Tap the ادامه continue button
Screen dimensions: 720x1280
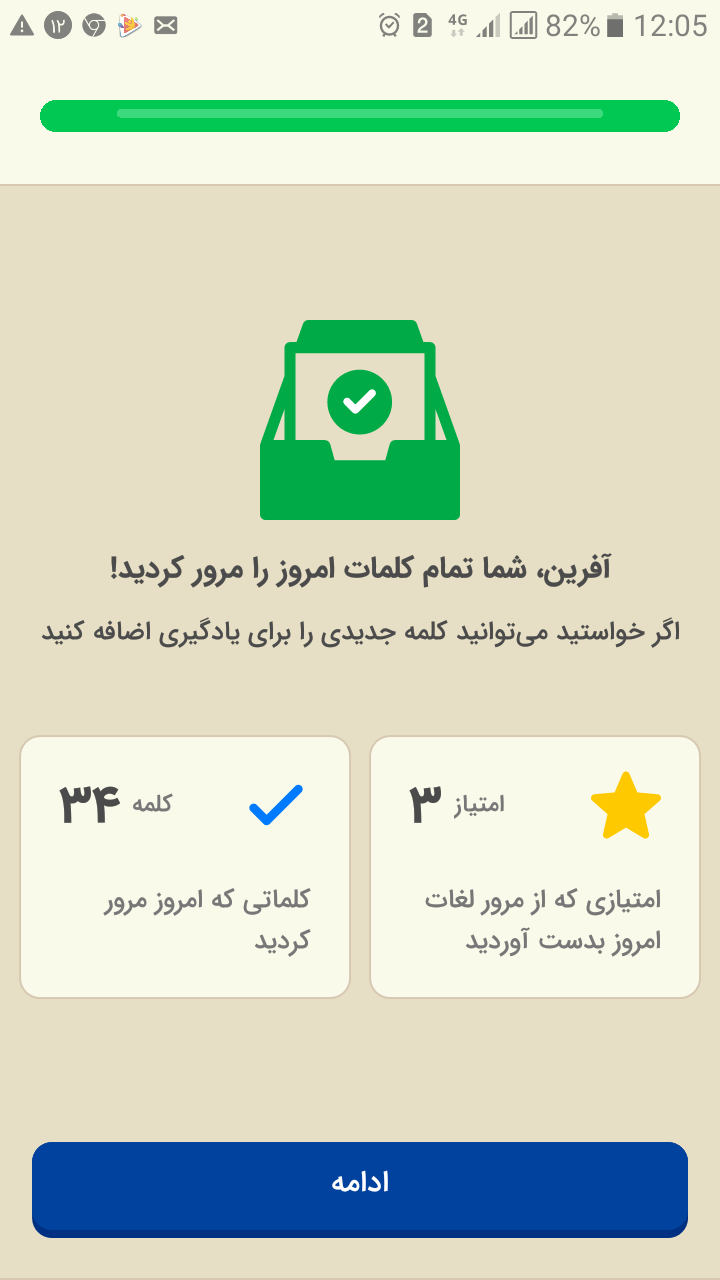pos(360,1188)
